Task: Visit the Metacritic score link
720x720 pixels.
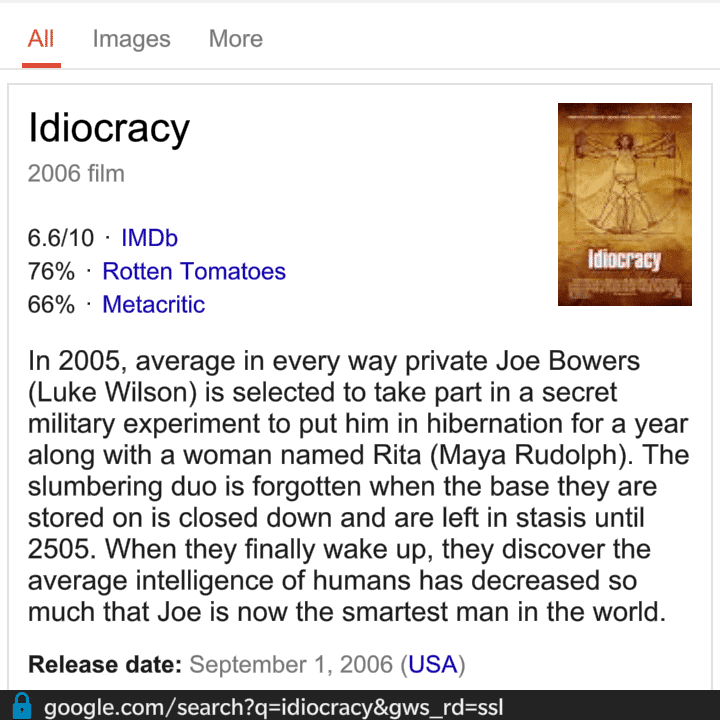Action: pos(153,304)
